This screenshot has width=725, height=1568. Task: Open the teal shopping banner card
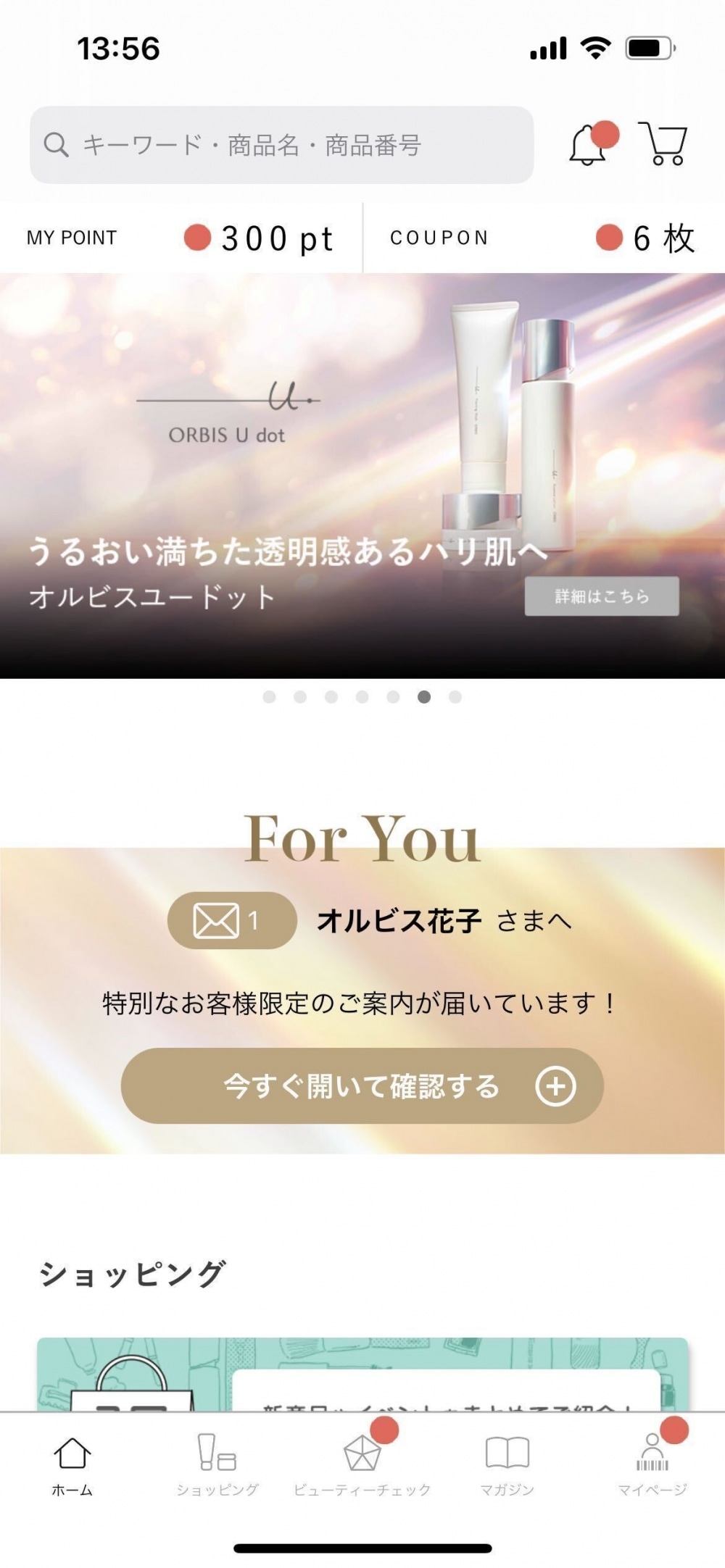click(362, 1375)
